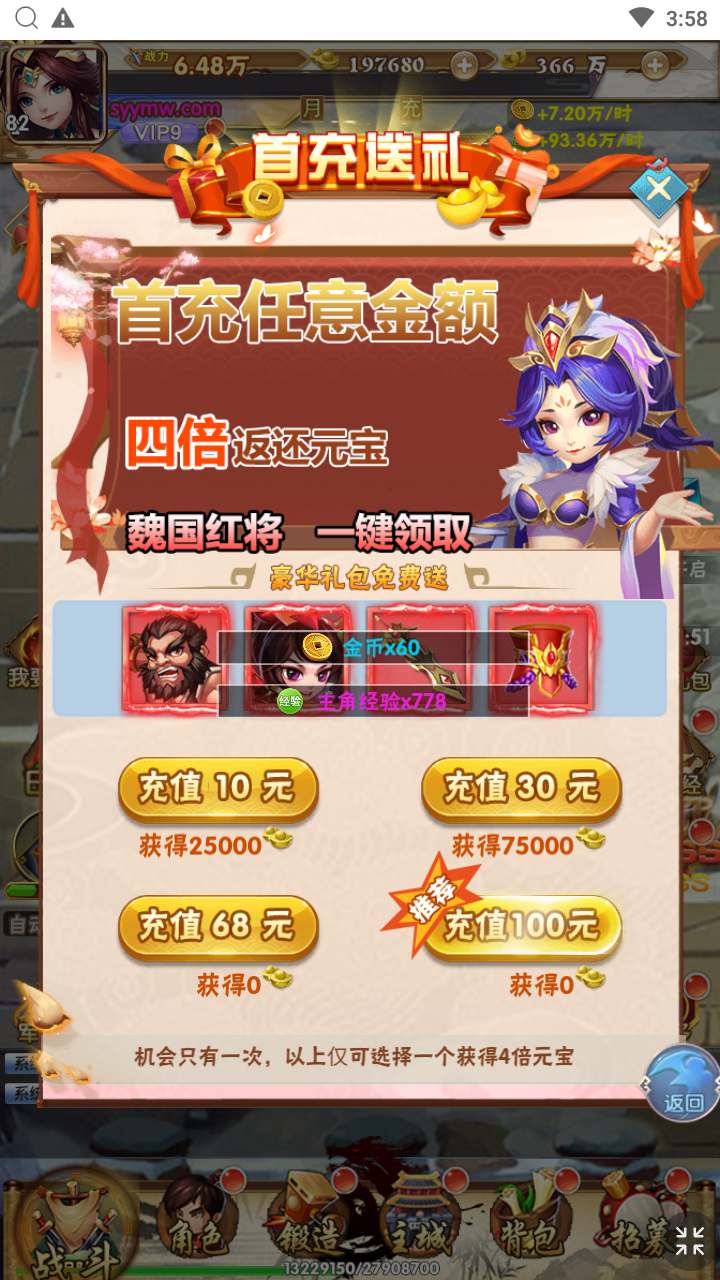Pick the recommended 充值100元 button
The height and width of the screenshot is (1280, 720).
pos(521,926)
